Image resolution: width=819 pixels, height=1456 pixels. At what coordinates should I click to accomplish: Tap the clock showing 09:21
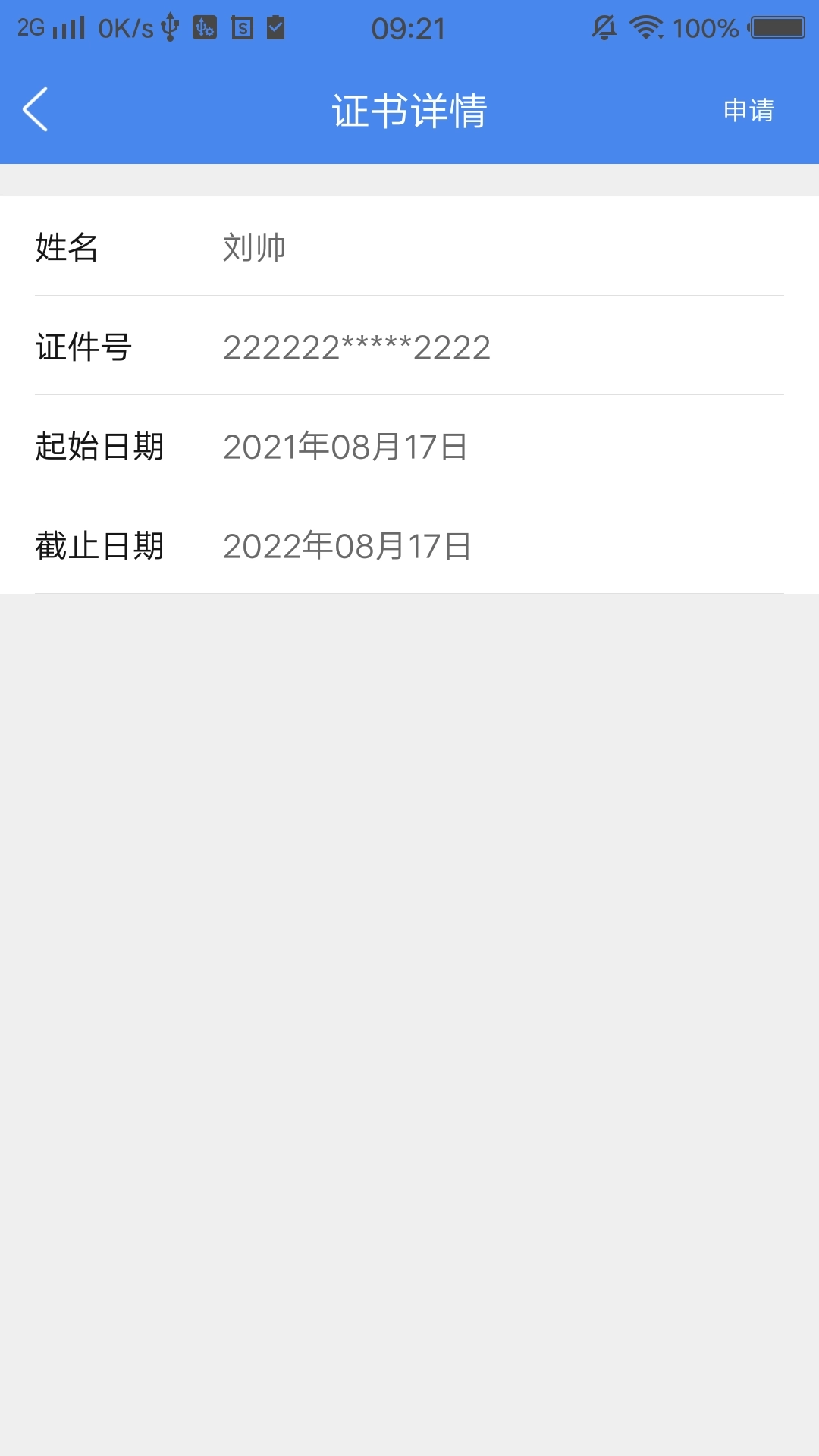coord(409,27)
